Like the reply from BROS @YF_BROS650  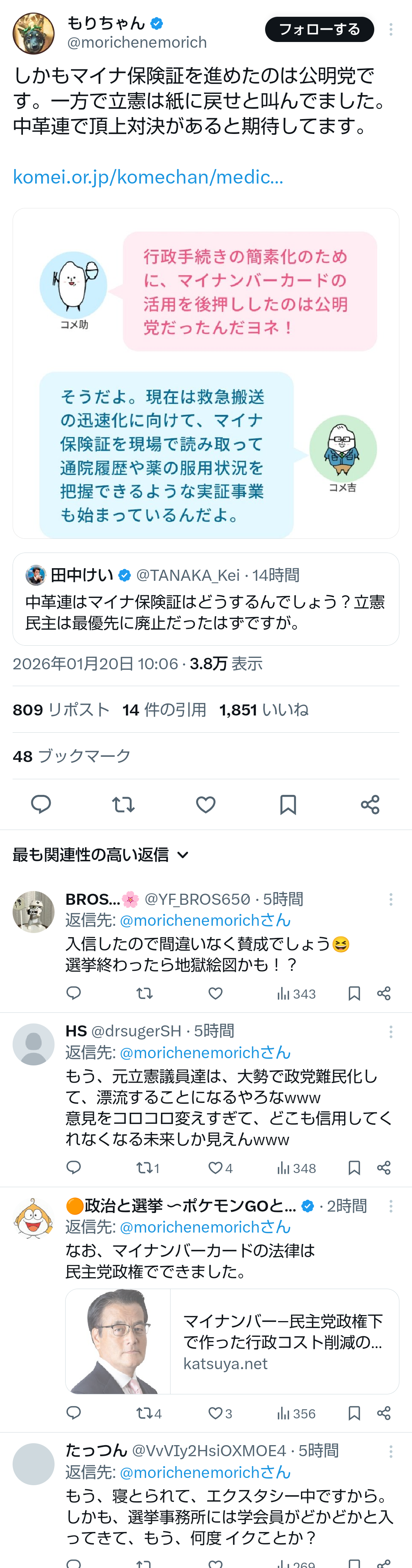tap(216, 993)
